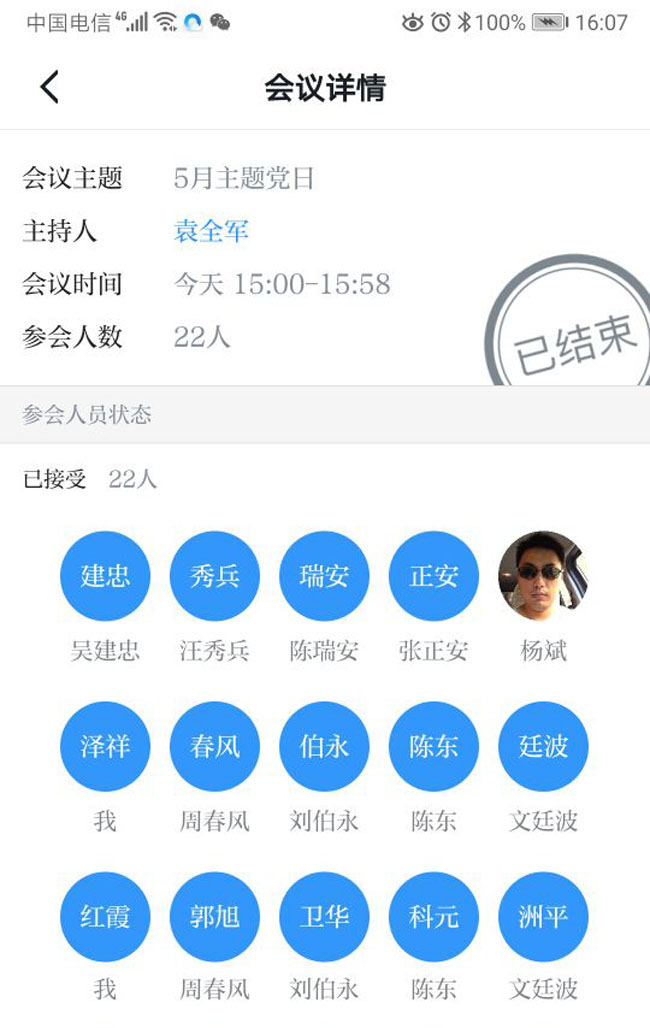The image size is (650, 1028).
Task: Select the 科元 avatar
Action: (434, 916)
